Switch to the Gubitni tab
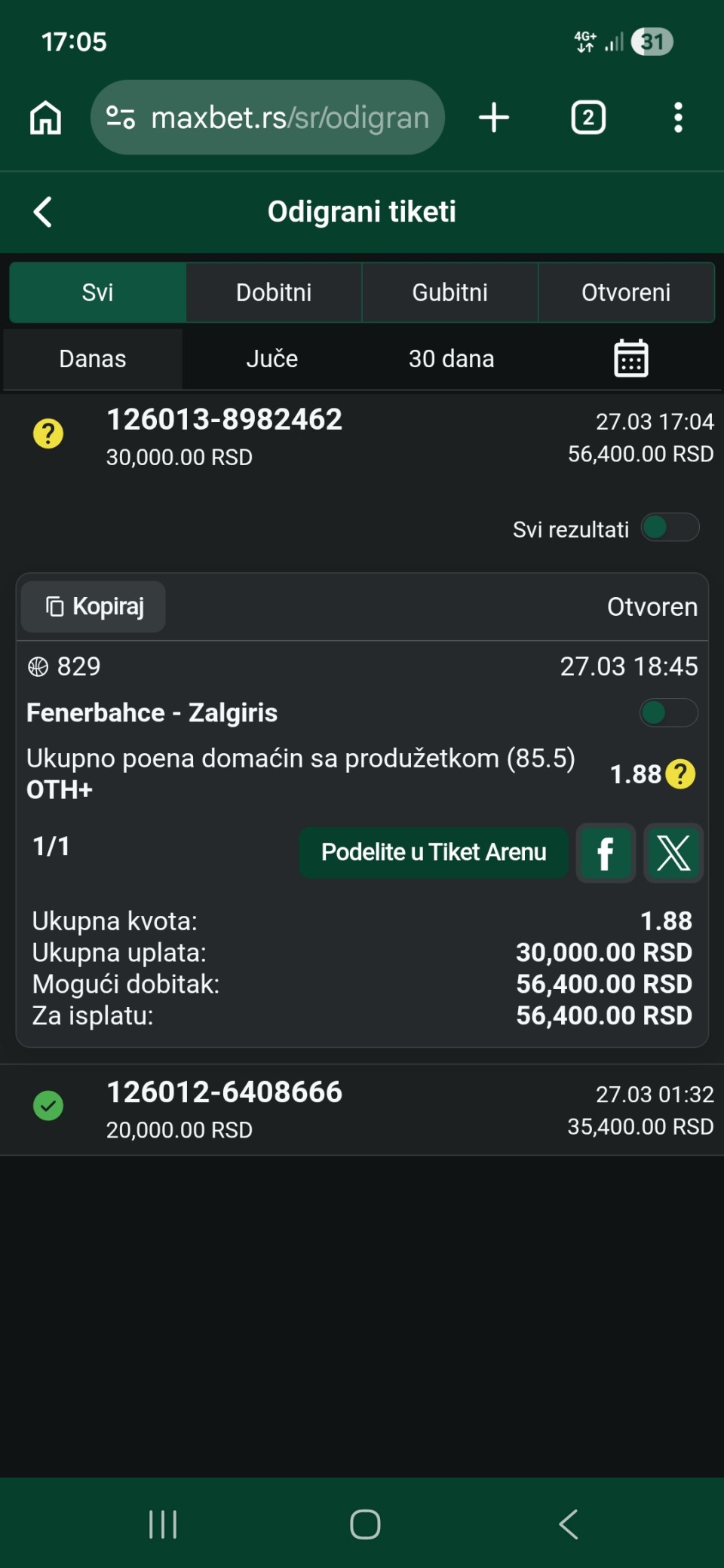This screenshot has height=1568, width=724. (449, 292)
